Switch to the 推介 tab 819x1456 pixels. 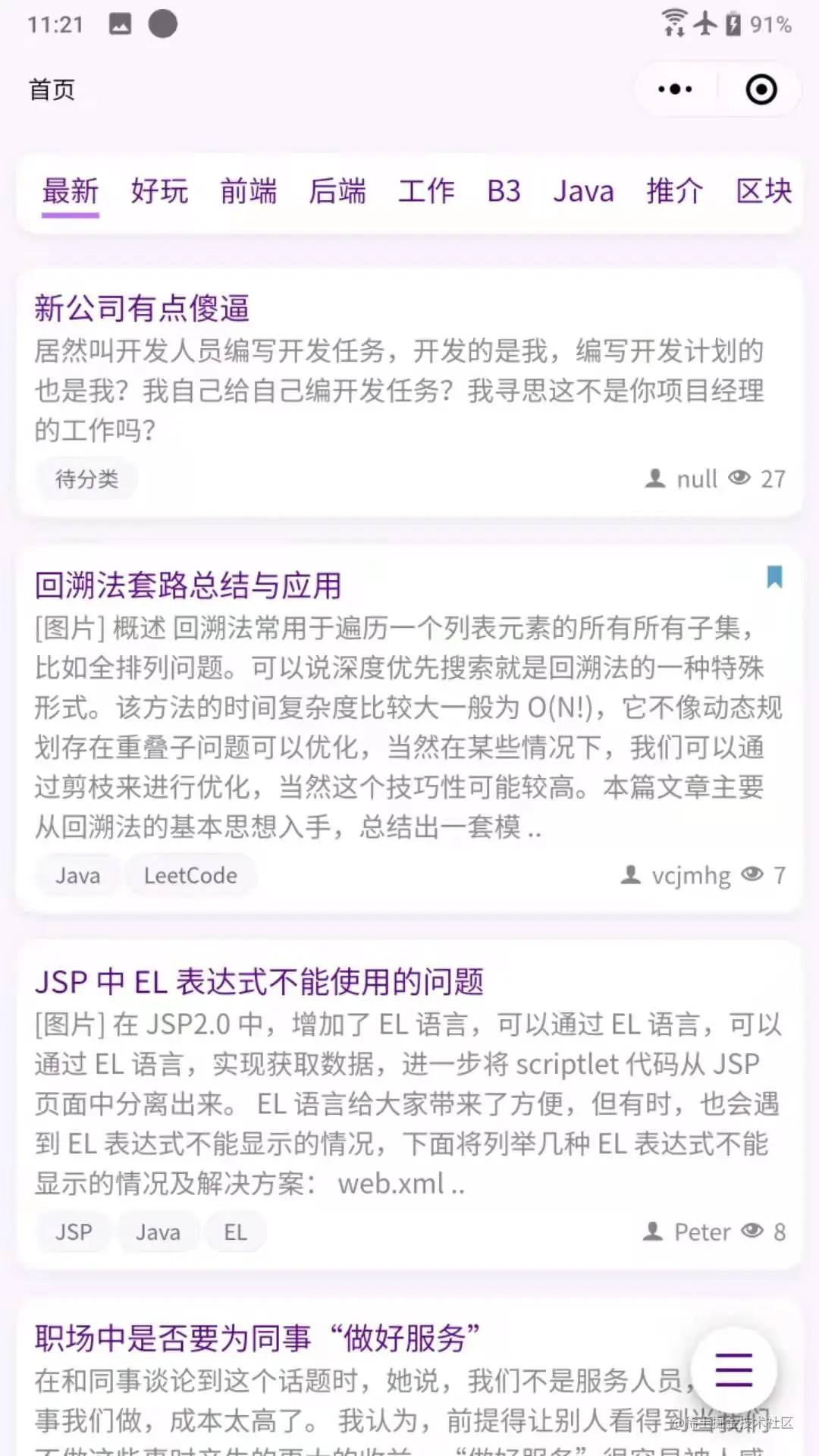[674, 191]
